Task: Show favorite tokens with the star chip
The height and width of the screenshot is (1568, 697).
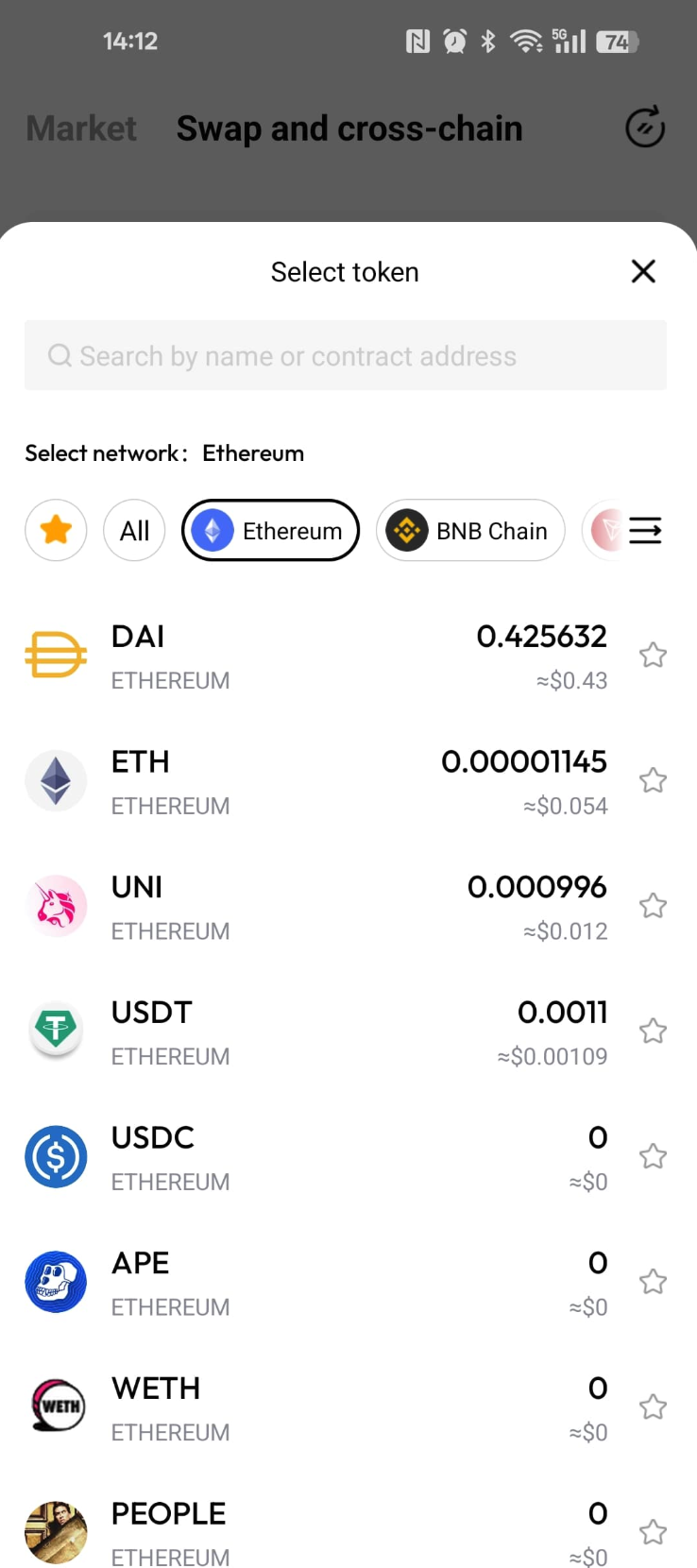Action: click(x=56, y=530)
